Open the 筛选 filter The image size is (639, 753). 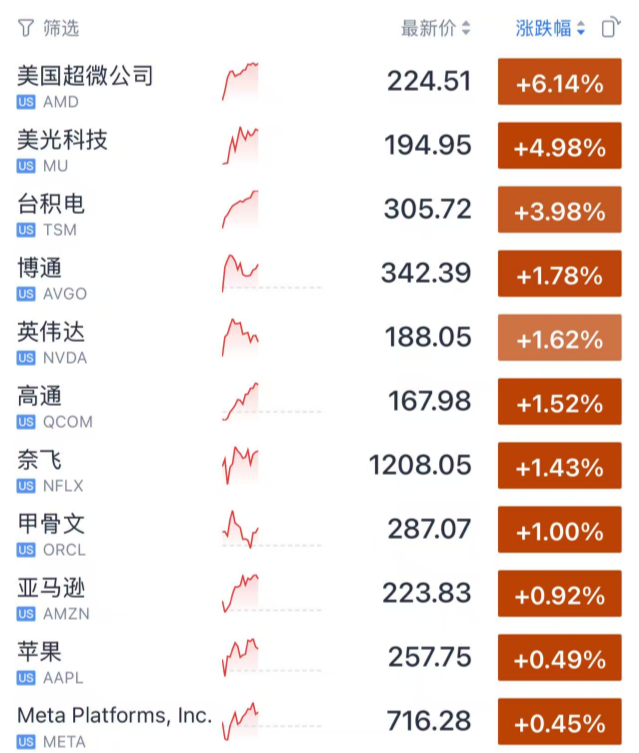point(48,28)
